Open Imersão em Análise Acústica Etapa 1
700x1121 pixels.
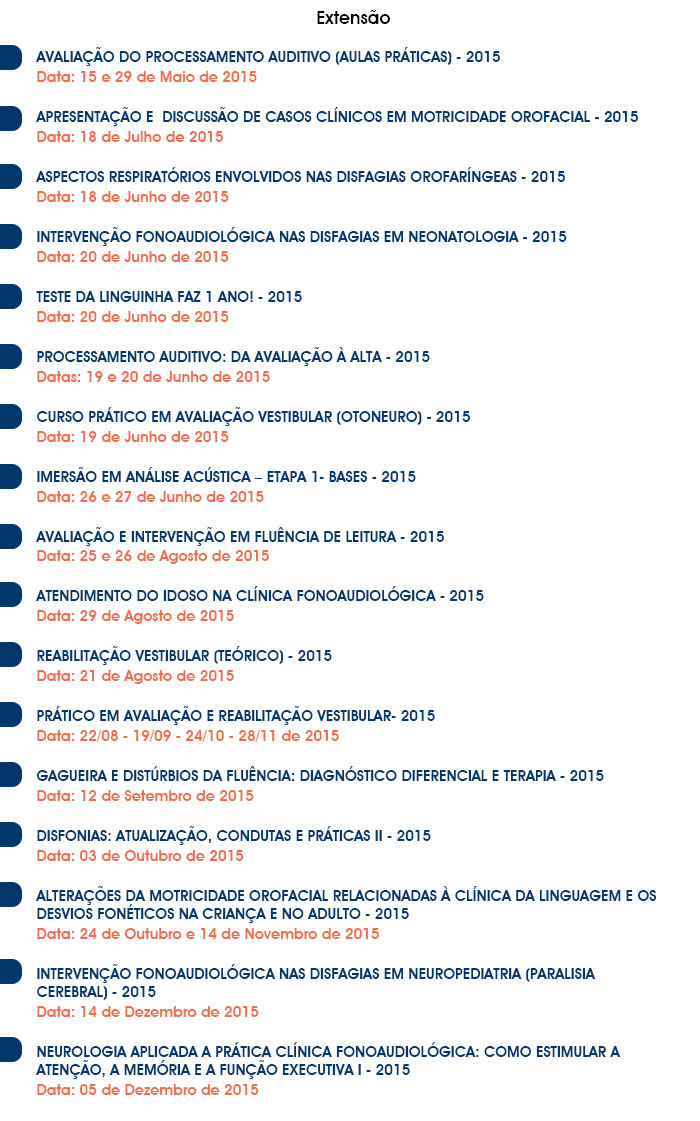pos(226,477)
